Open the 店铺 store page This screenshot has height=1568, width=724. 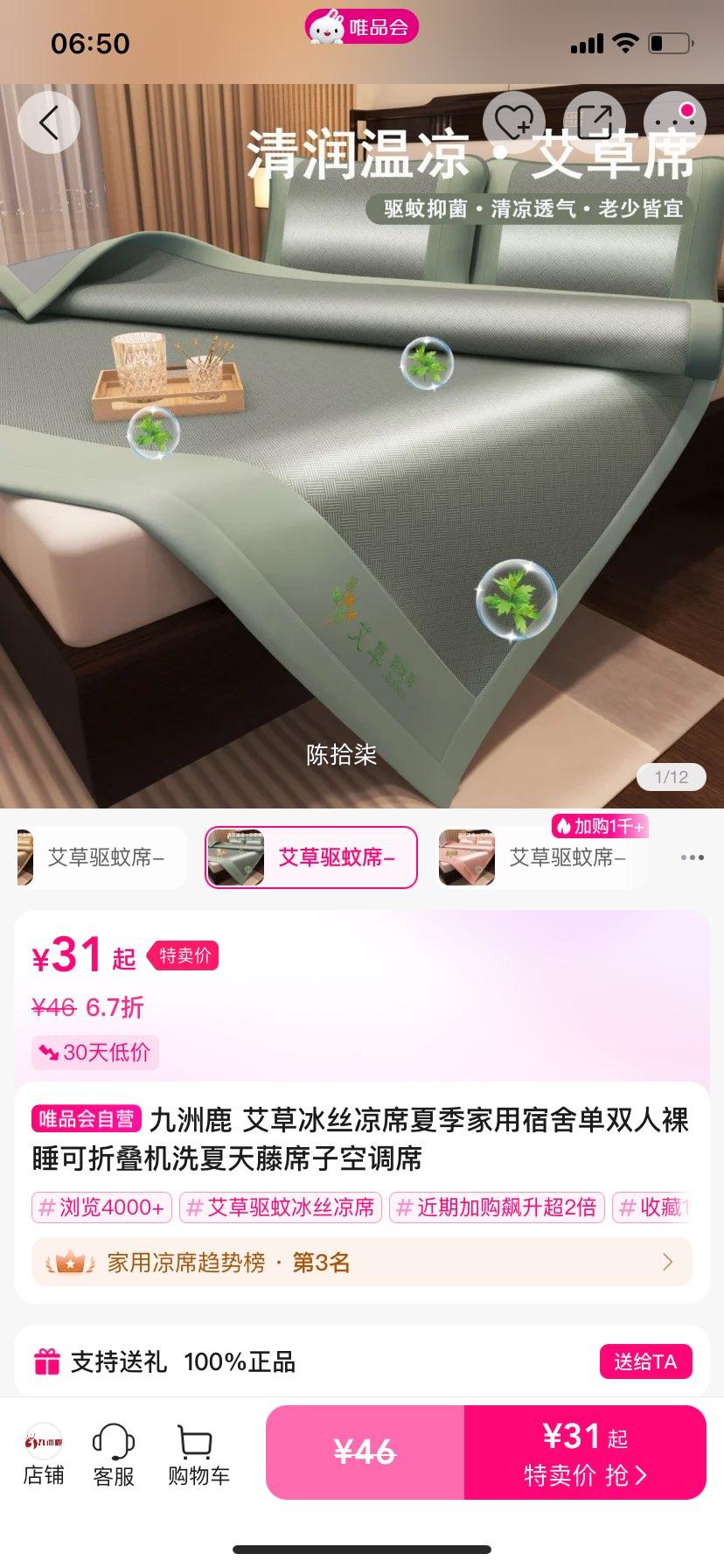coord(44,1456)
